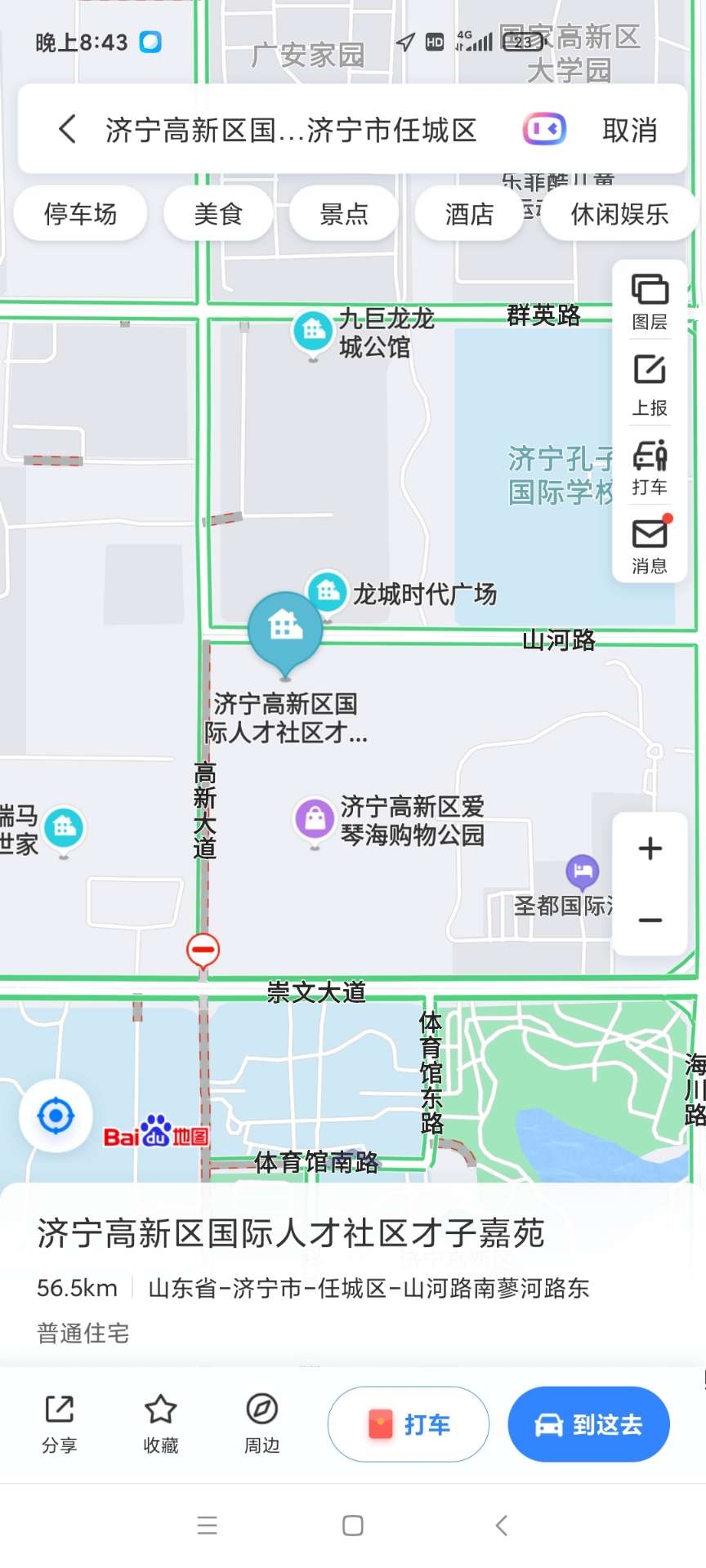
Task: Choose the 休闲娱乐 chip
Action: 619,214
